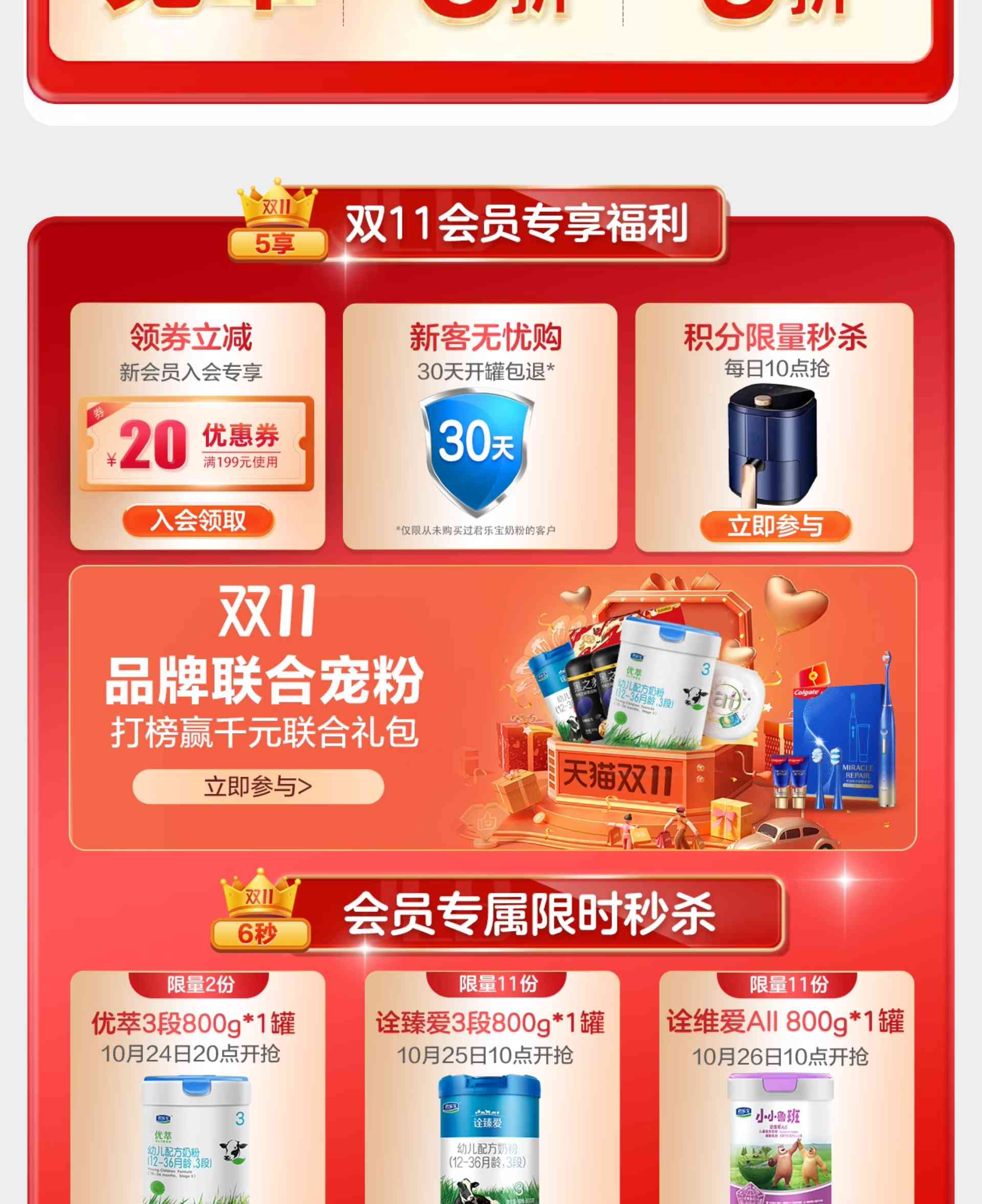Open the 新客无忧购 30天开罐包退 card

[480, 426]
